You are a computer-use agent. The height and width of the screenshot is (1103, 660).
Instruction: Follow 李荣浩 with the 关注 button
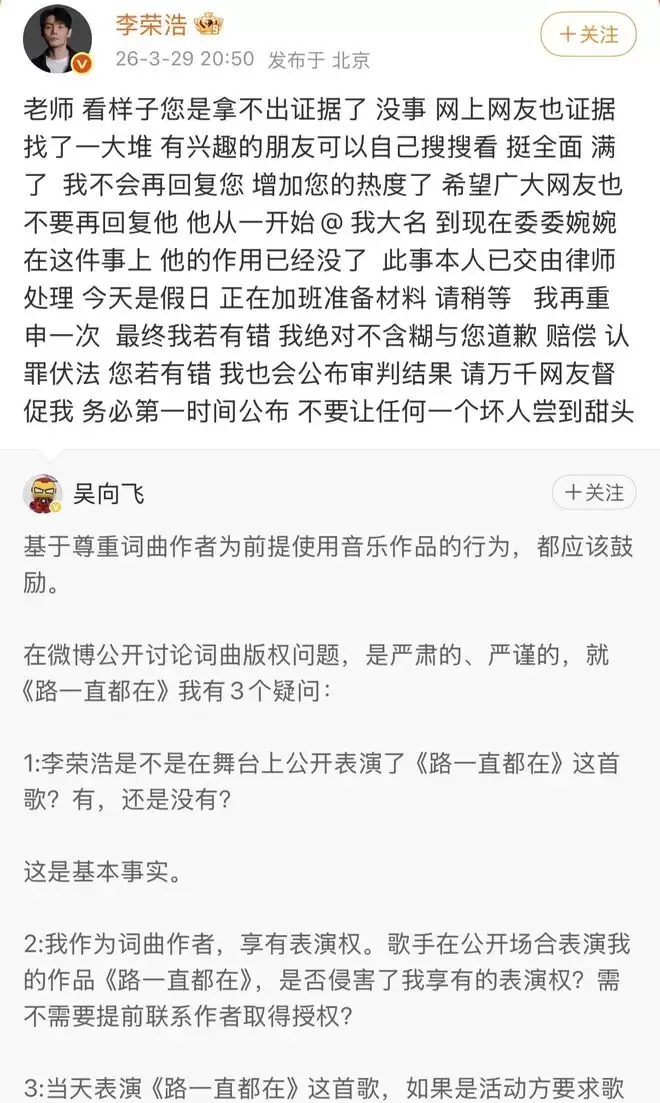[587, 34]
